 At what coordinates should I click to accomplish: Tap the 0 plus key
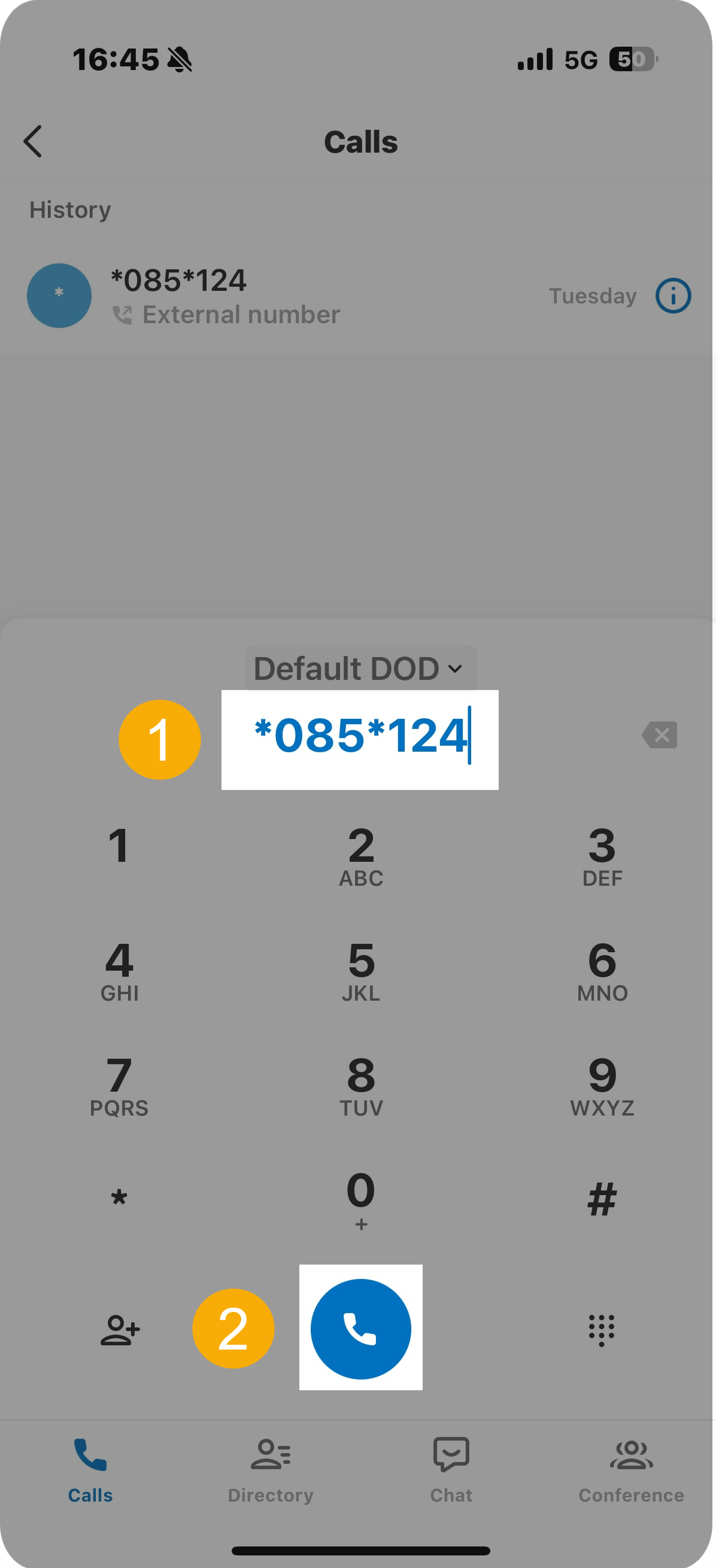pos(362,1200)
